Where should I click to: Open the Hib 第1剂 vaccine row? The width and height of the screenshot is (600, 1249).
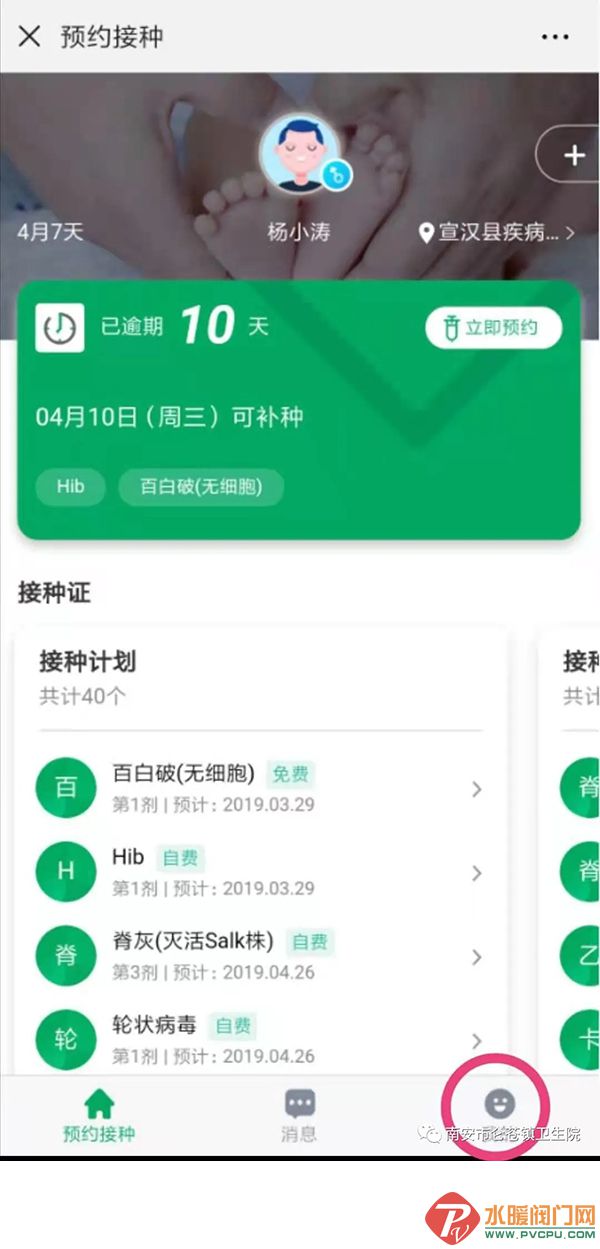click(x=258, y=872)
